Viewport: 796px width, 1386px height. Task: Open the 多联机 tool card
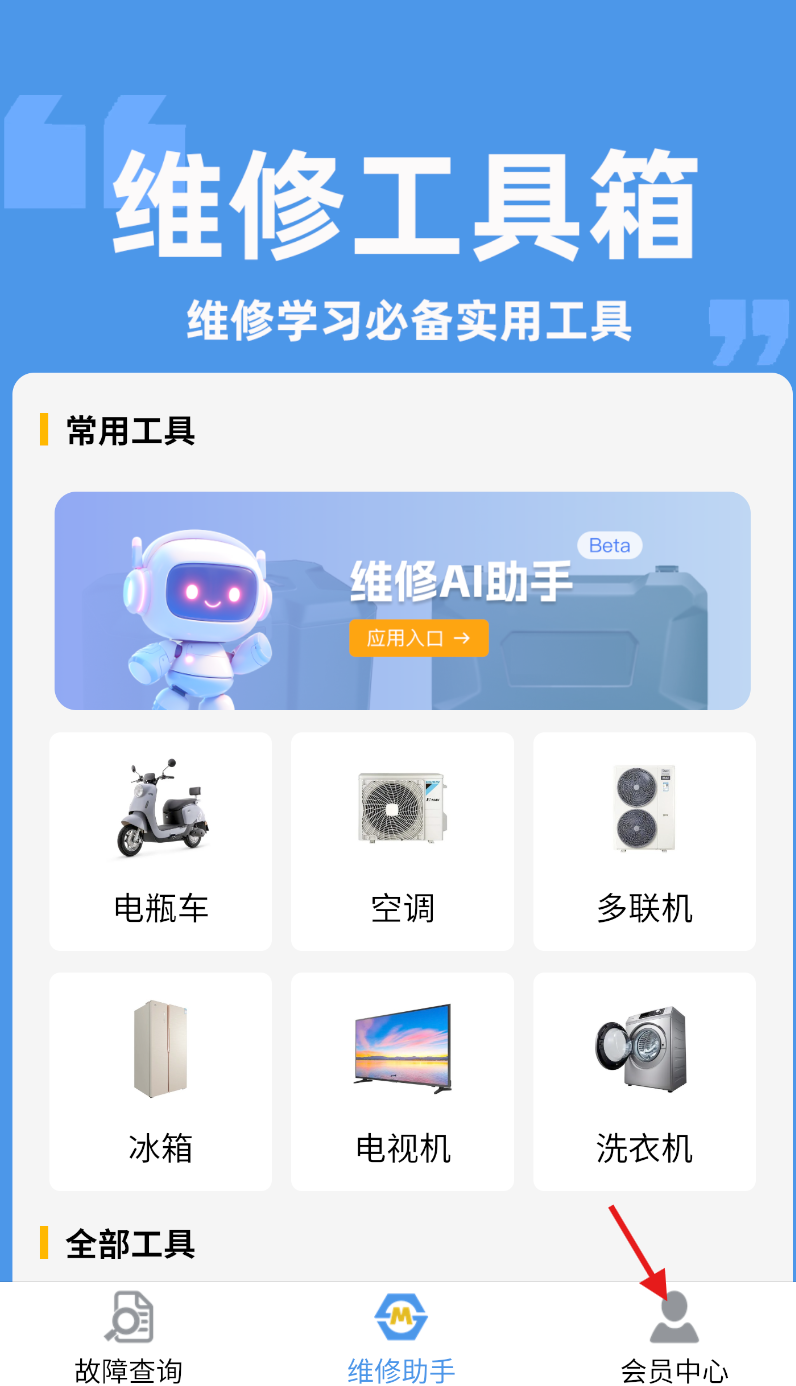(644, 841)
